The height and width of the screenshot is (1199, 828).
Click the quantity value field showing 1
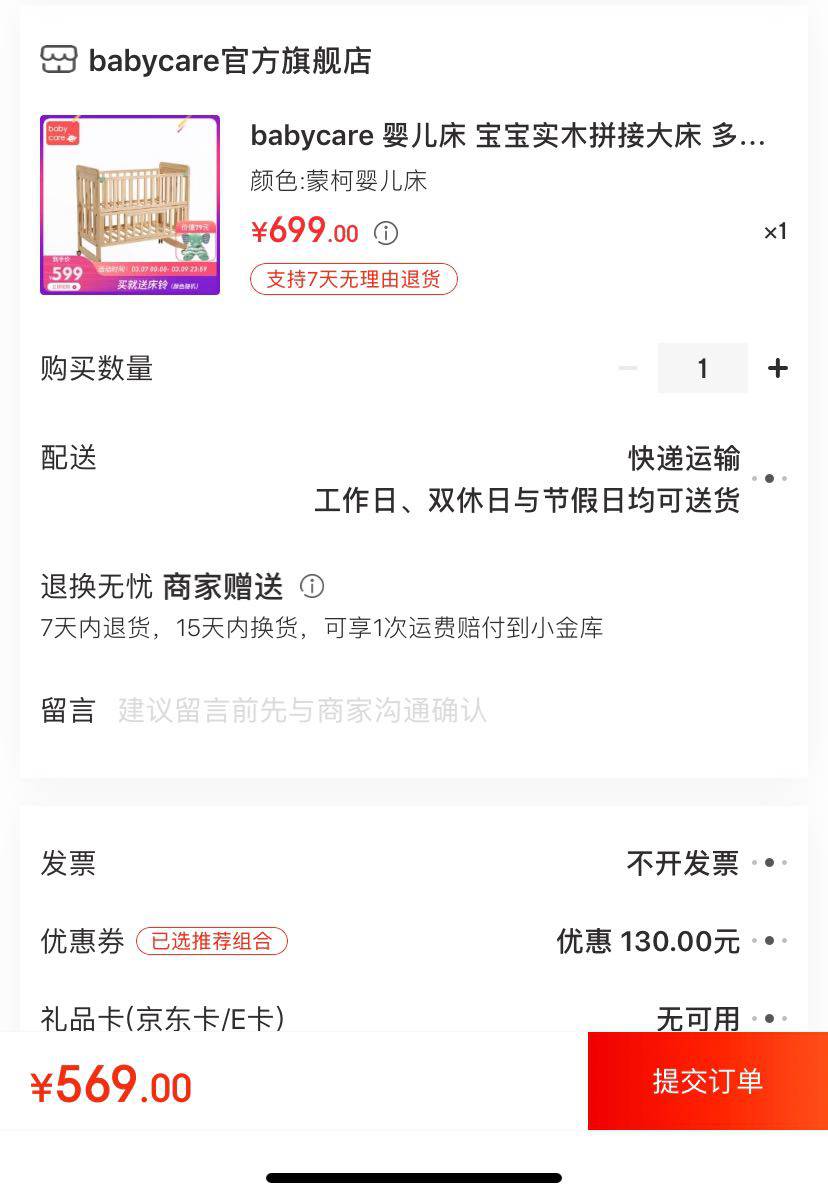pos(702,368)
